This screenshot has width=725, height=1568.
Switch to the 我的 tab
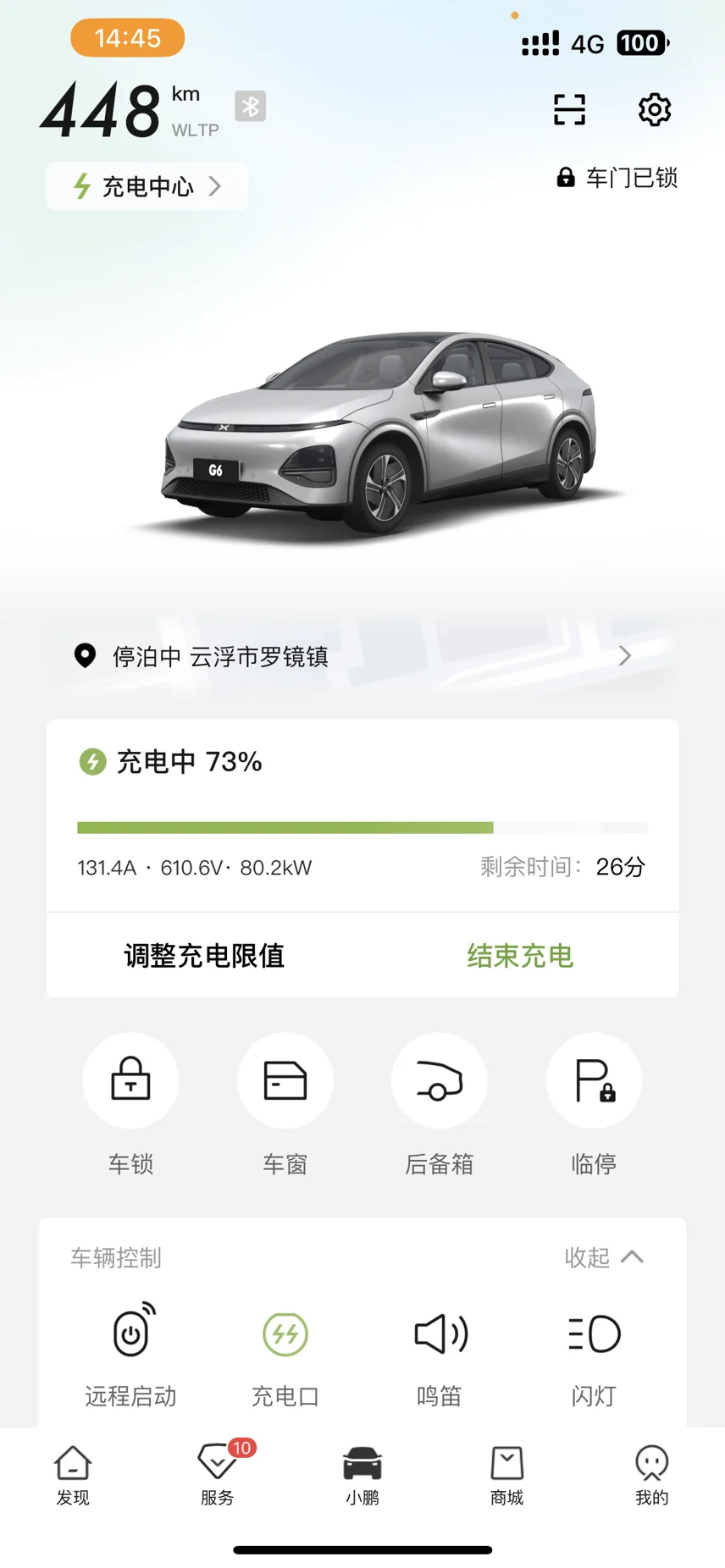(651, 1474)
